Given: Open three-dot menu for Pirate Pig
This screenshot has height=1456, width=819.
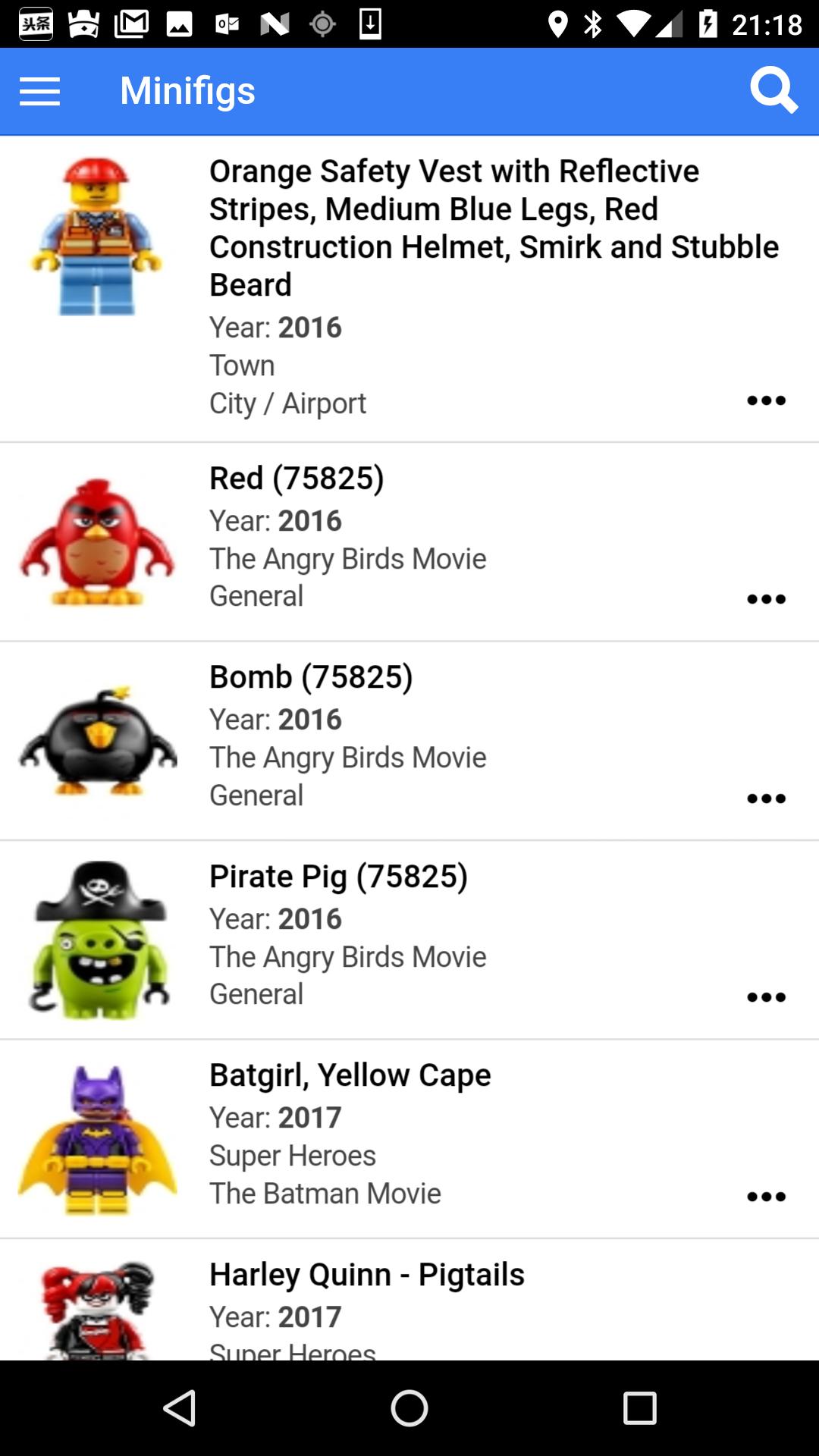Looking at the screenshot, I should (766, 997).
